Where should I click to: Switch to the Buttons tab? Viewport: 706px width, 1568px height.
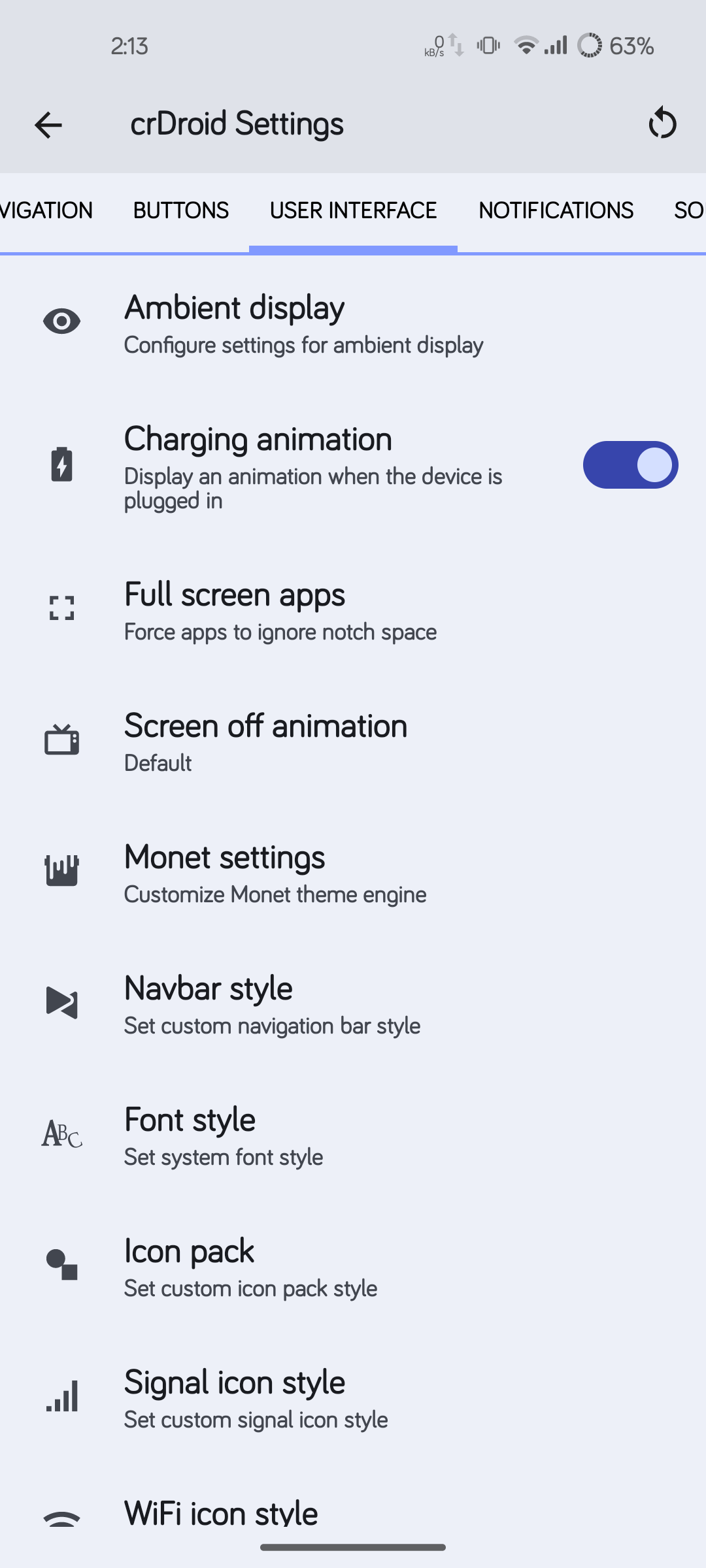pyautogui.click(x=181, y=210)
